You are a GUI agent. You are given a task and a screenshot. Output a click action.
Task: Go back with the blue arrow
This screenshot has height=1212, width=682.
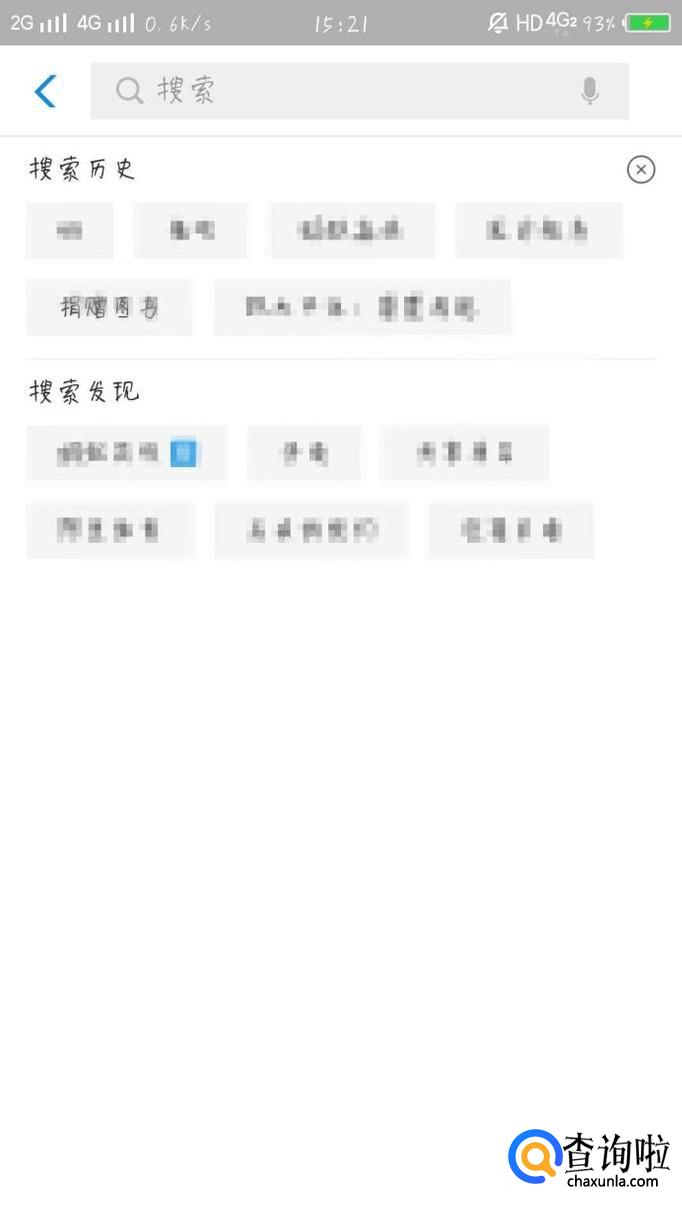[x=46, y=91]
